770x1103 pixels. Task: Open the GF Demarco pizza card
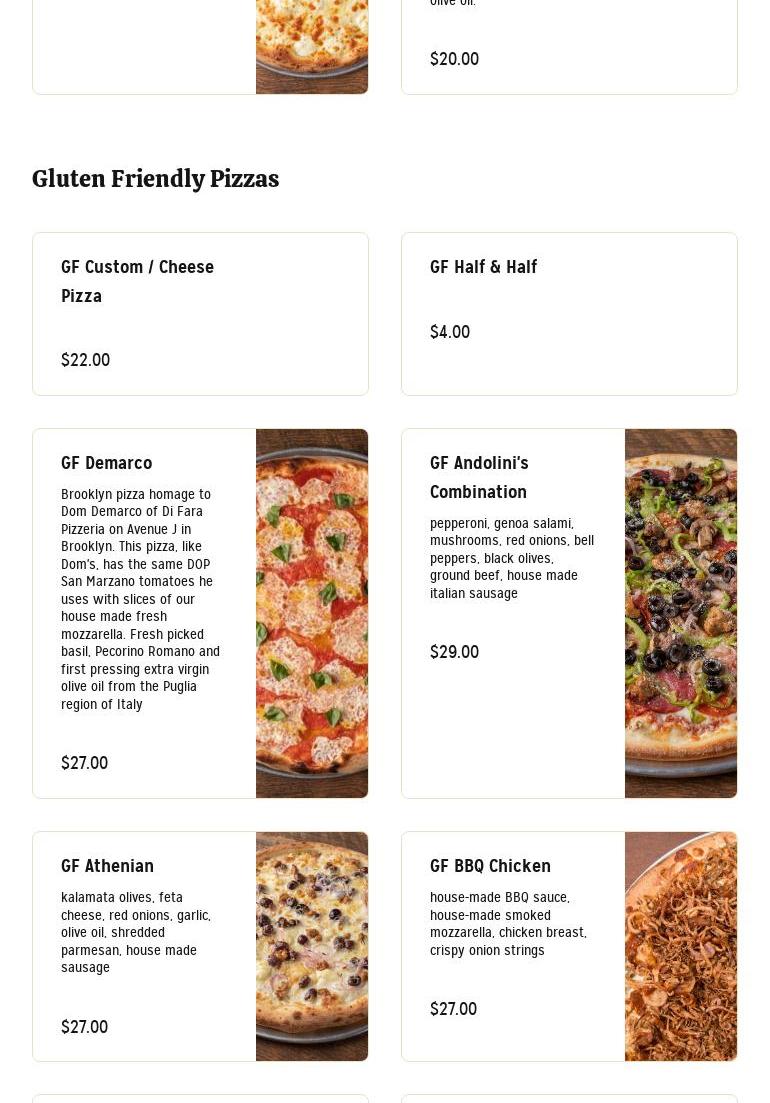200,613
